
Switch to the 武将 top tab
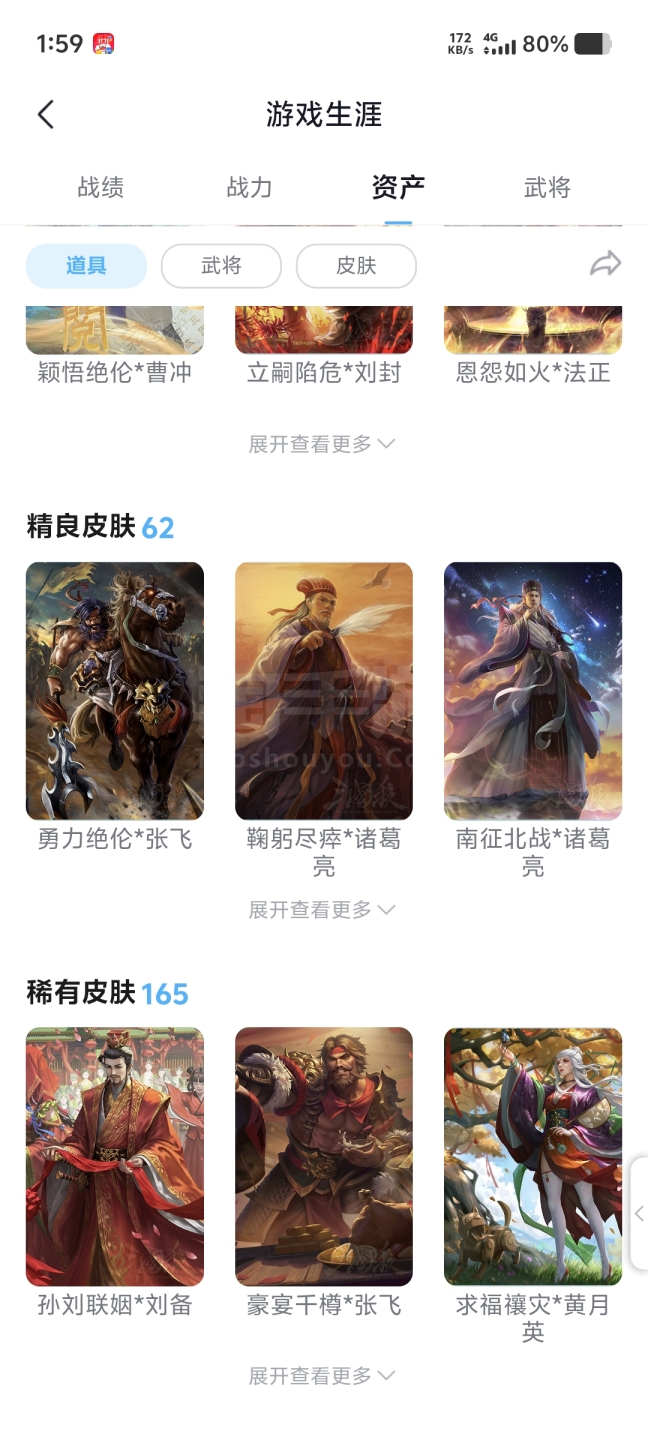click(547, 187)
